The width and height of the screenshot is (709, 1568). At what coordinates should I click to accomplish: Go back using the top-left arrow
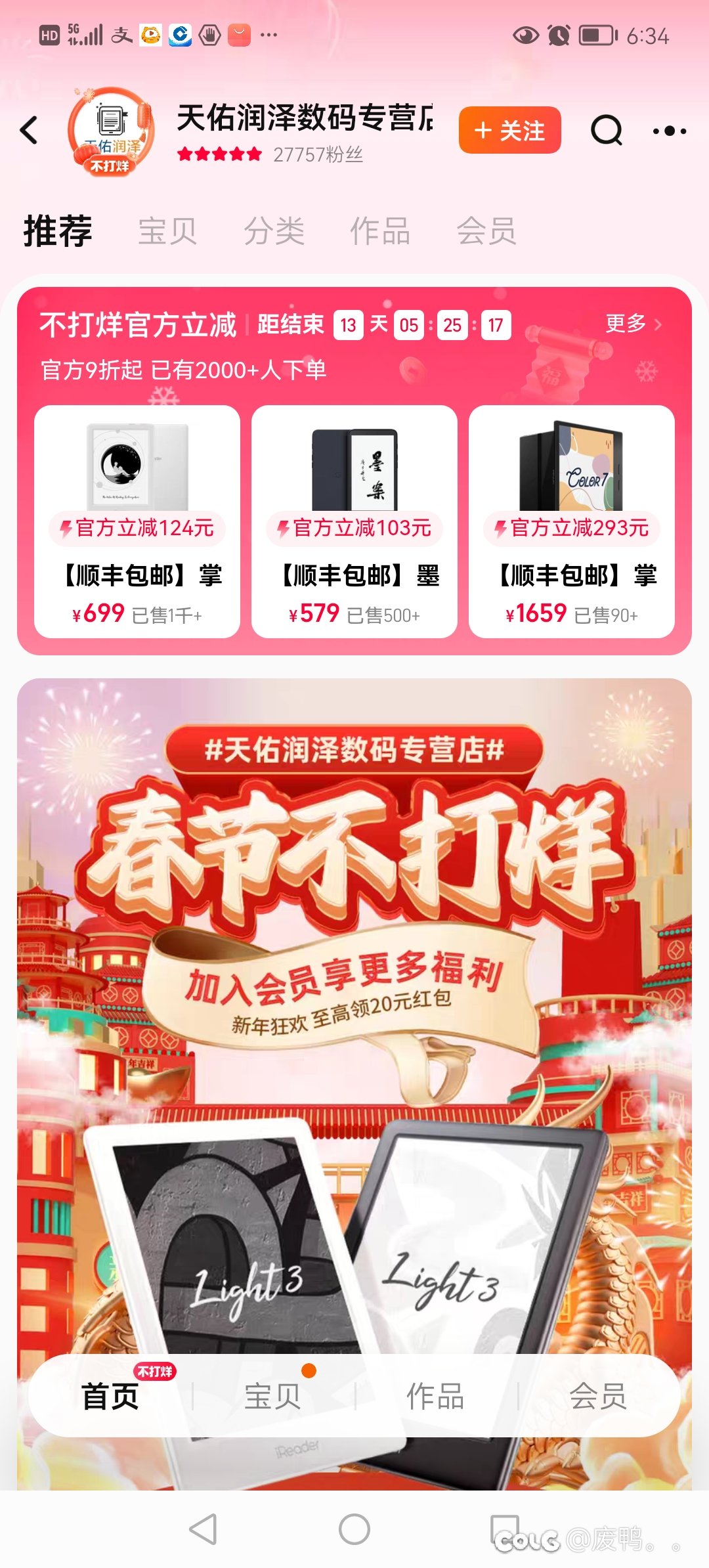point(29,130)
